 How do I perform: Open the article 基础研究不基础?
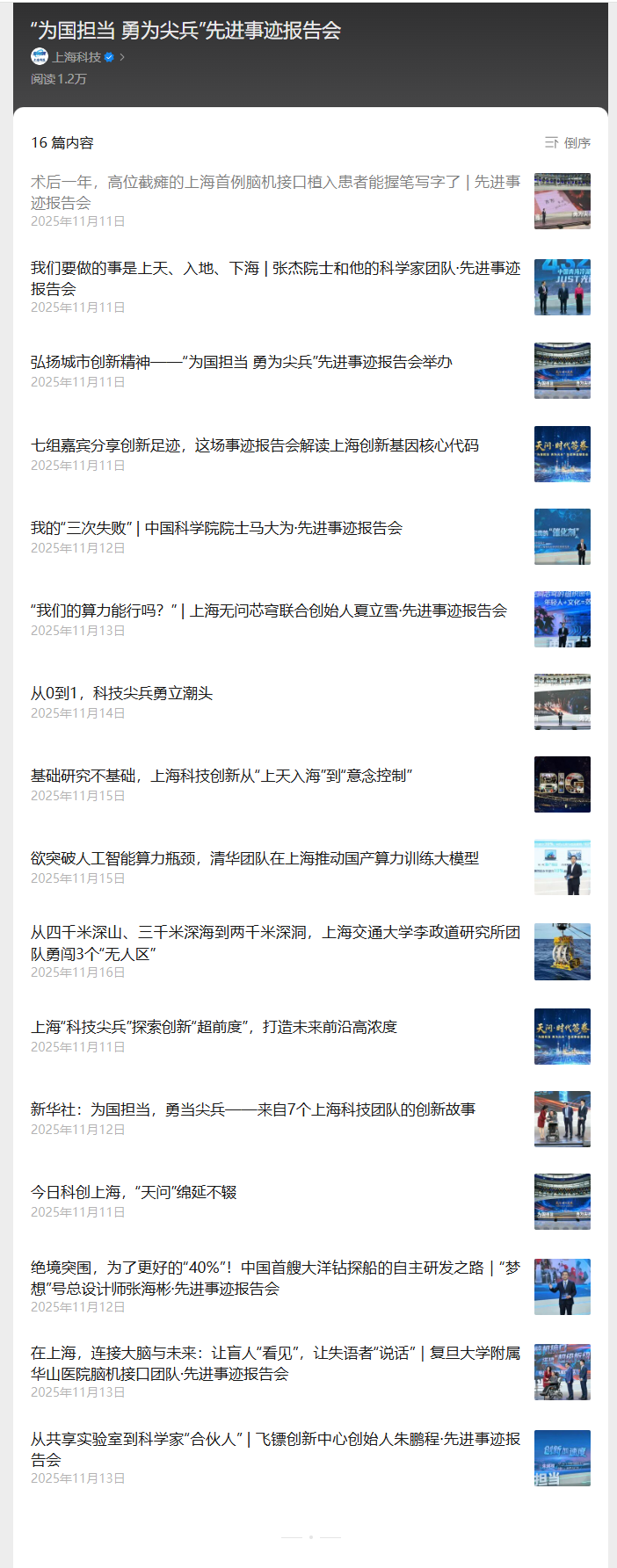221,776
